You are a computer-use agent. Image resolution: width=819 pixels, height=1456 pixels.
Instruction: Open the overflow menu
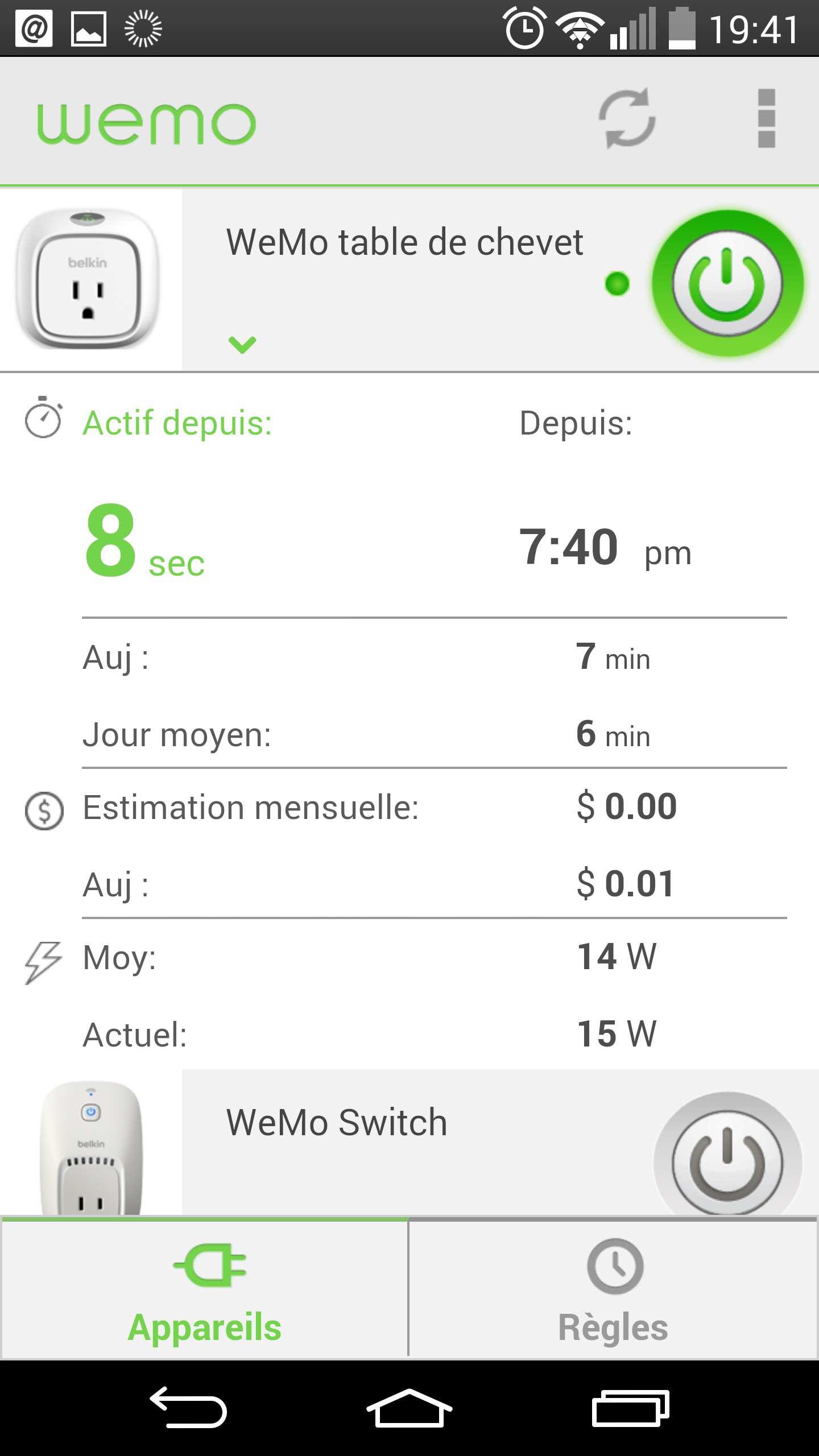[766, 118]
